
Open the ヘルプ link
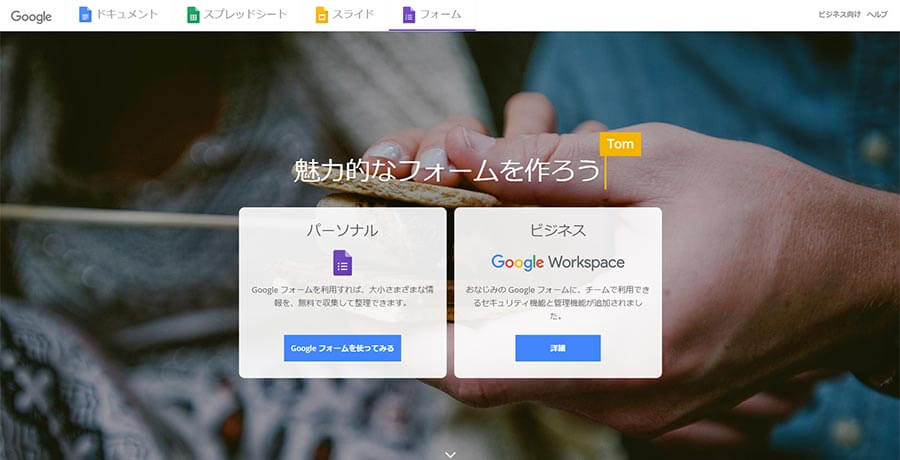pyautogui.click(x=877, y=15)
